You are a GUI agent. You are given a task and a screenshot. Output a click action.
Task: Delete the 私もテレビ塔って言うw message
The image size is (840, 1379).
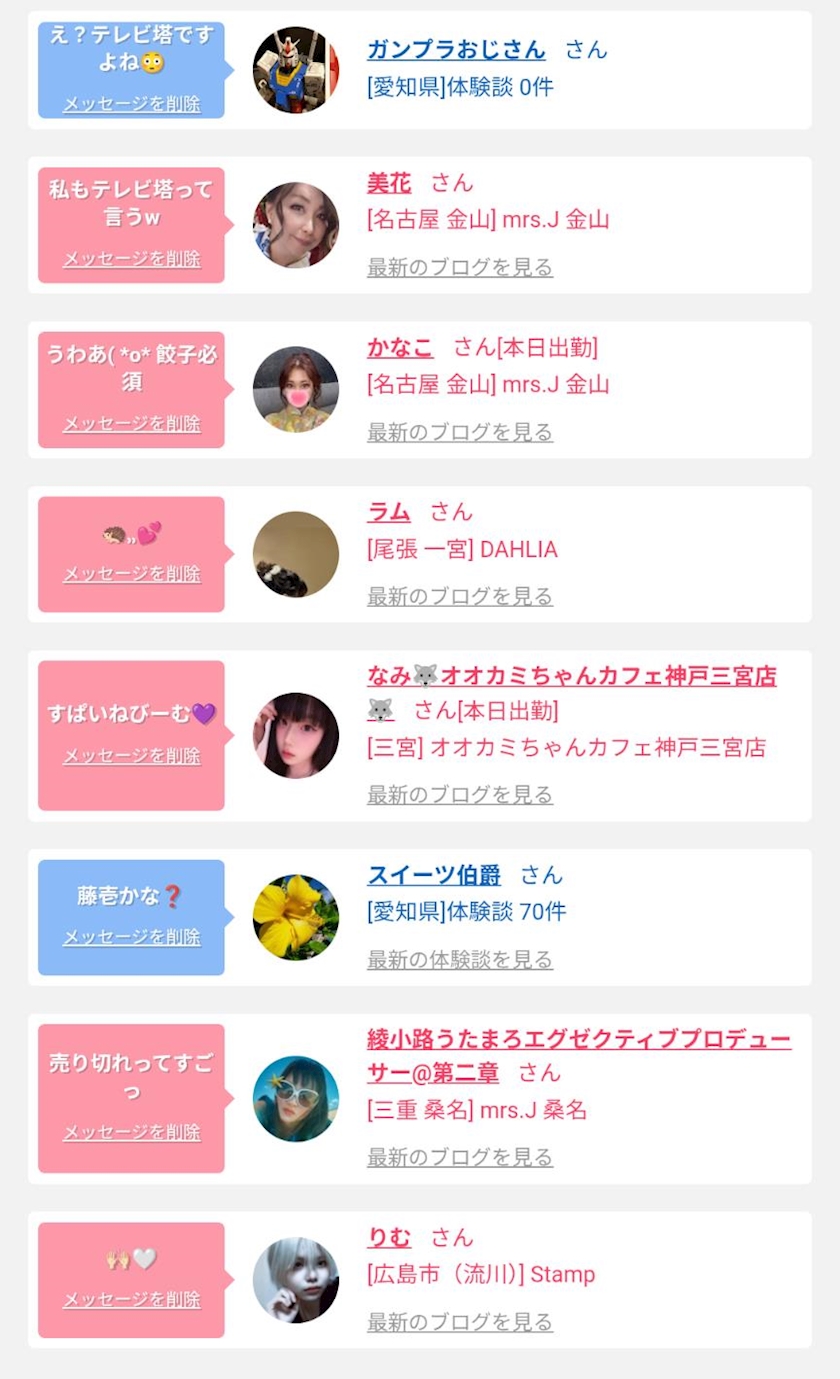131,259
